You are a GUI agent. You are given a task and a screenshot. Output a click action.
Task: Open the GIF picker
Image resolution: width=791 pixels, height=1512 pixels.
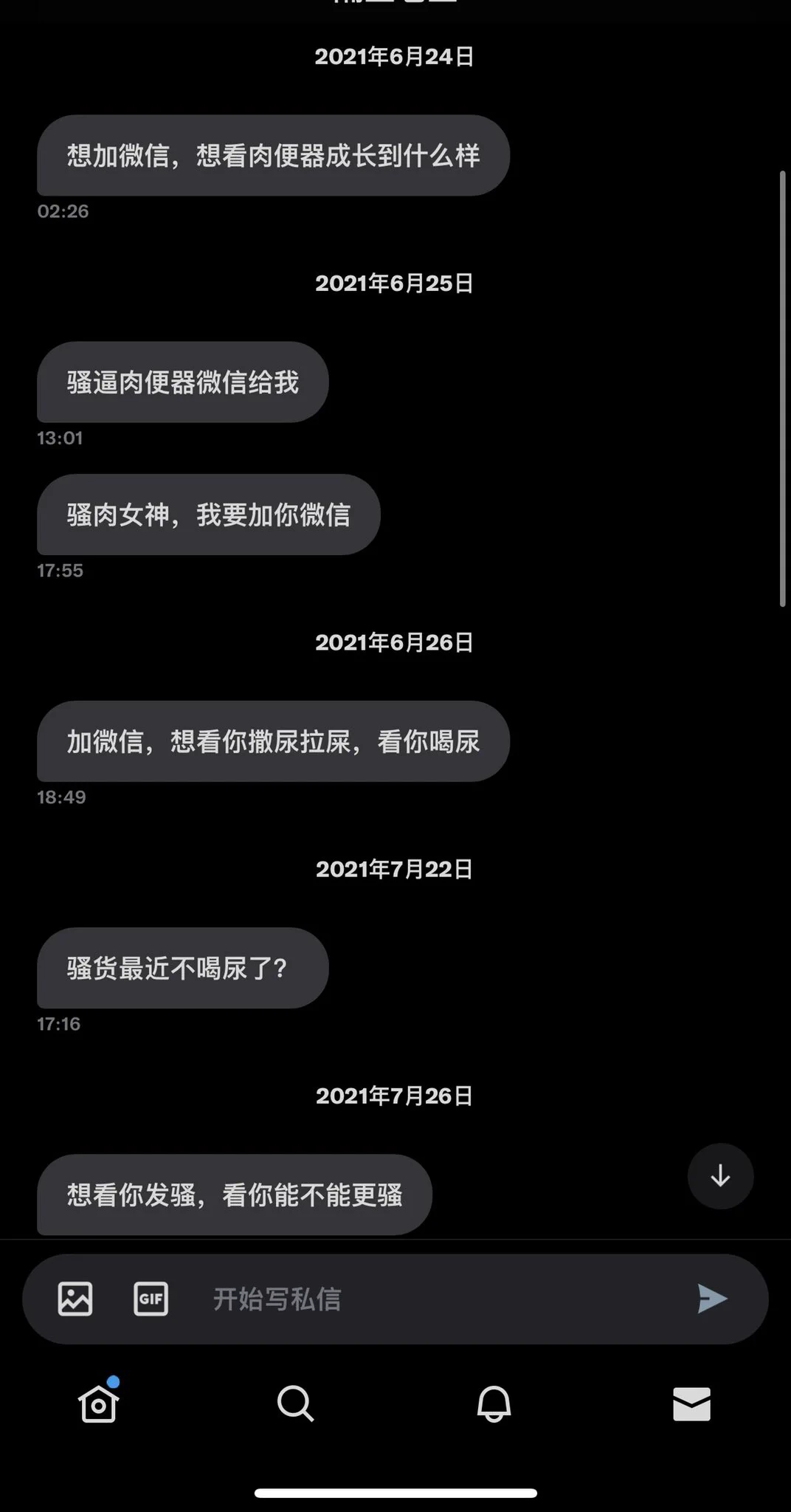[151, 1299]
